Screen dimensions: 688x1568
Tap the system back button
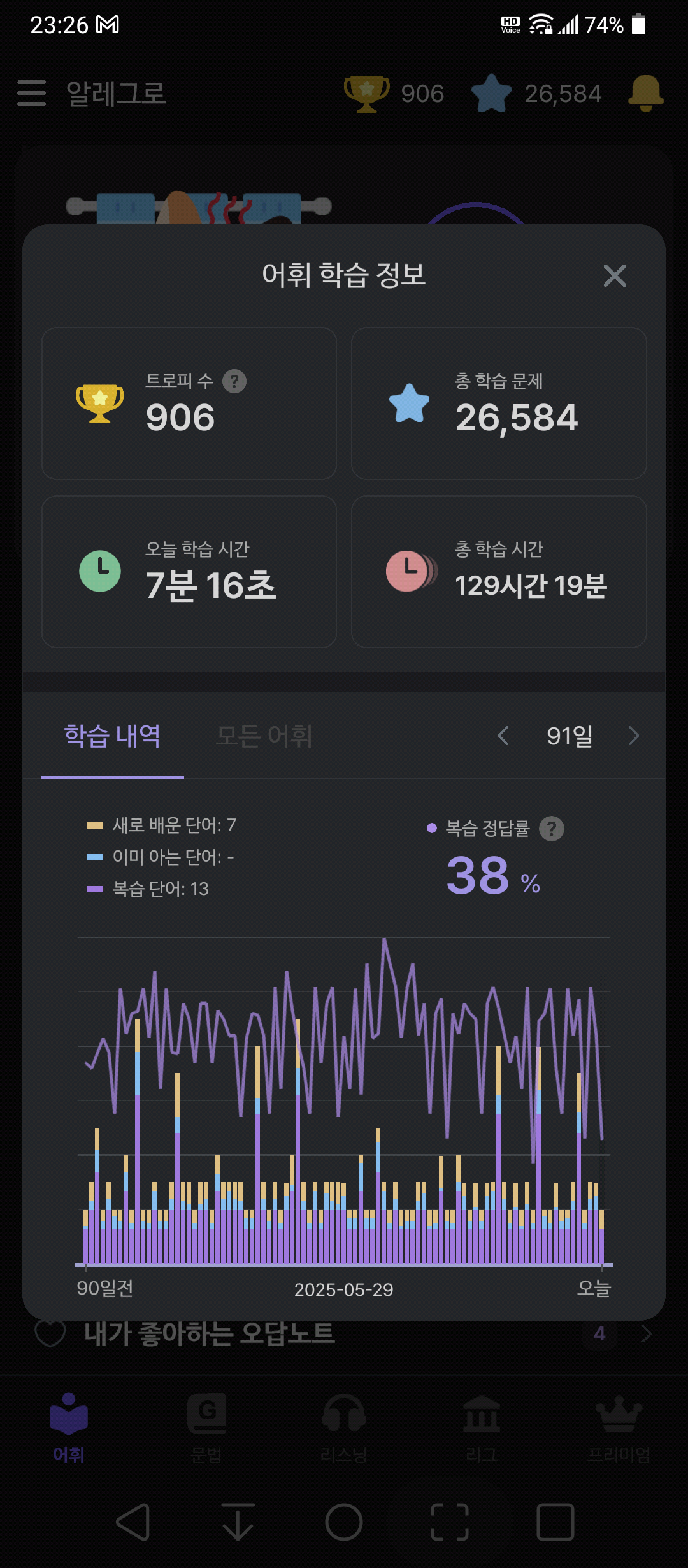(133, 1522)
